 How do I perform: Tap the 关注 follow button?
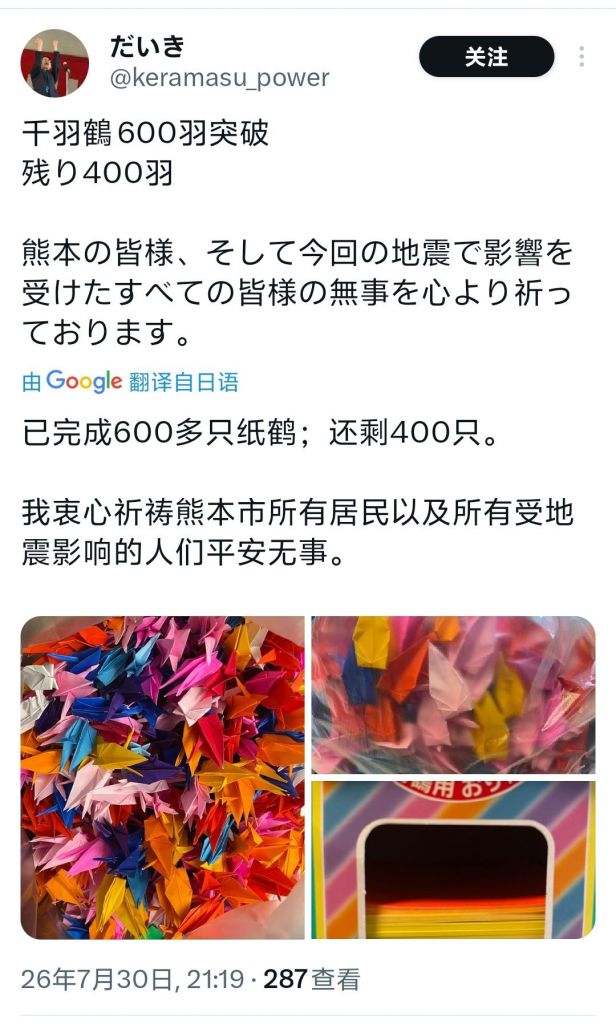[487, 57]
